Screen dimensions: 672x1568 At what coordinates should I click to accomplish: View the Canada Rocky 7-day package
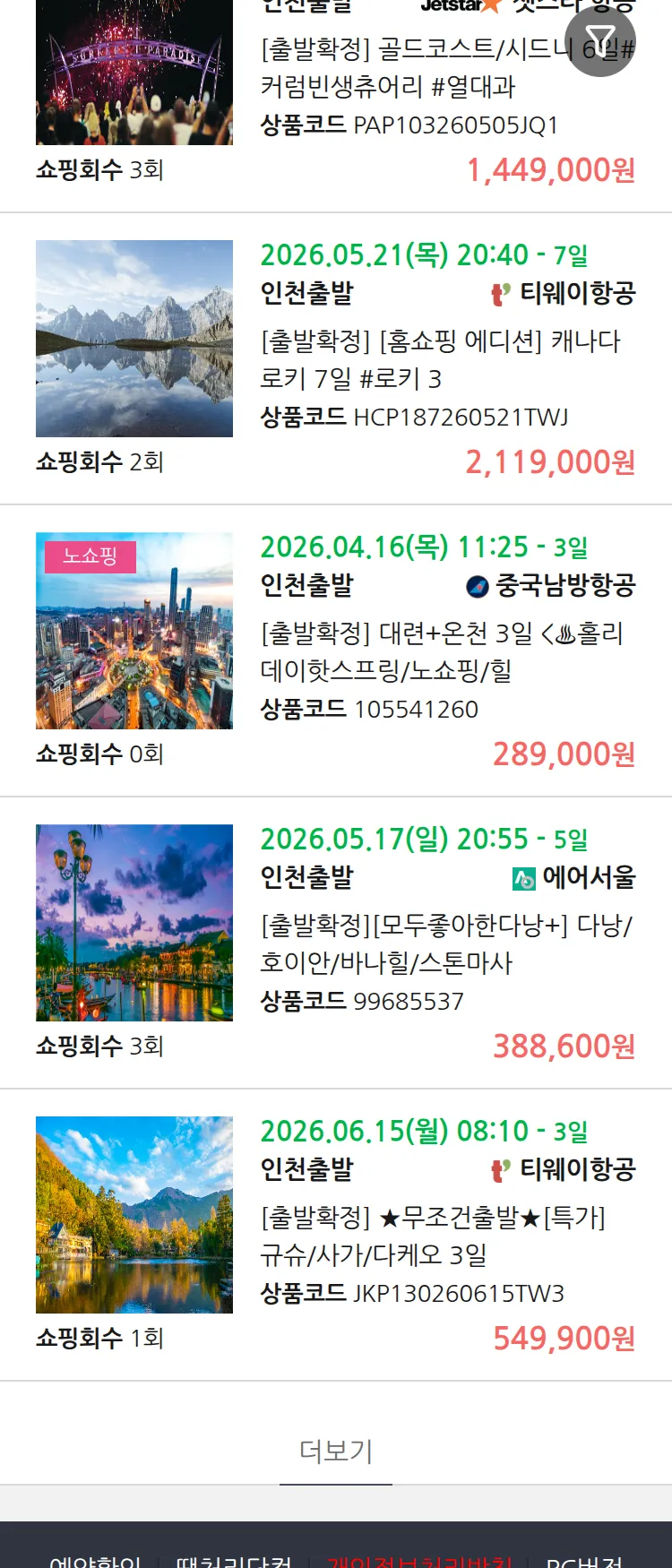pyautogui.click(x=440, y=359)
